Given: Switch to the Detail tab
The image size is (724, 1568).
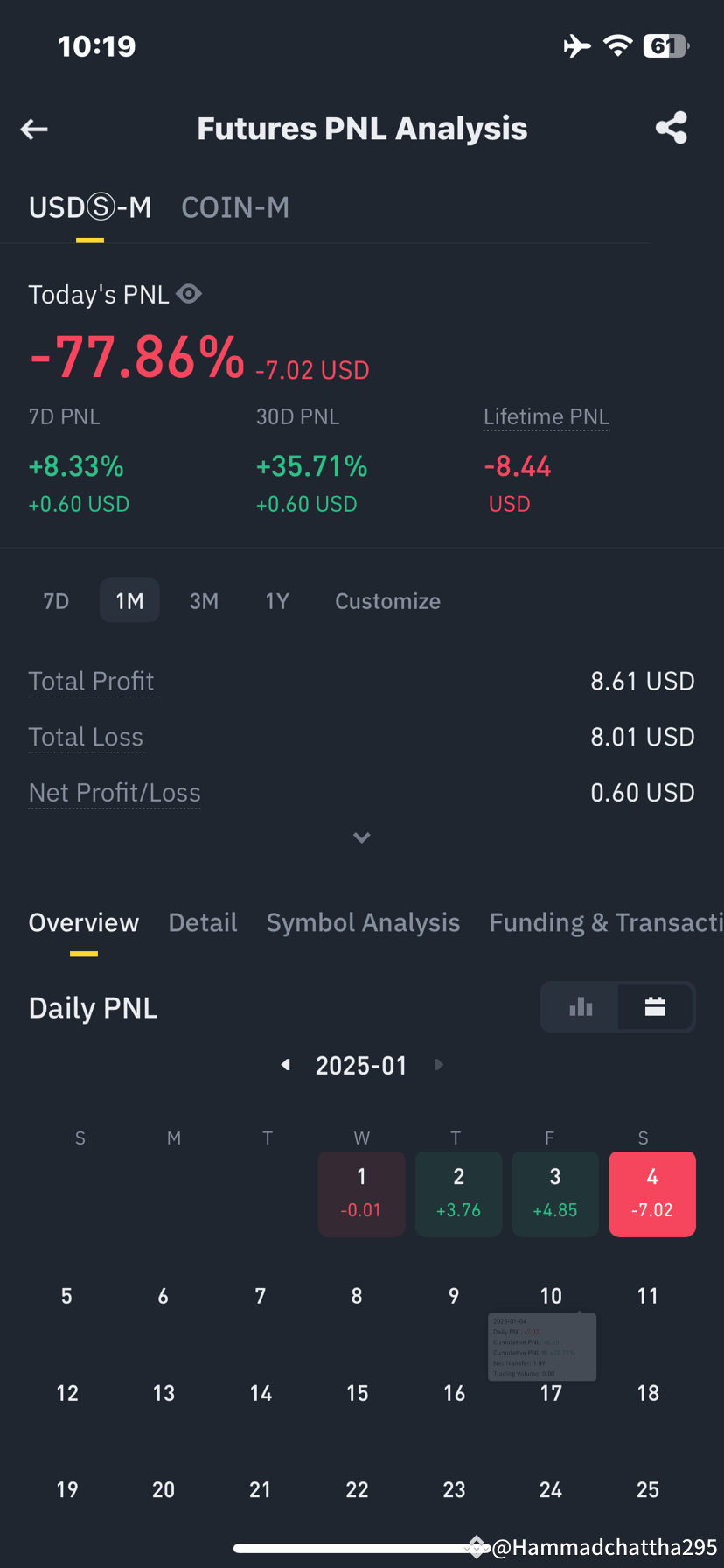Looking at the screenshot, I should point(203,922).
